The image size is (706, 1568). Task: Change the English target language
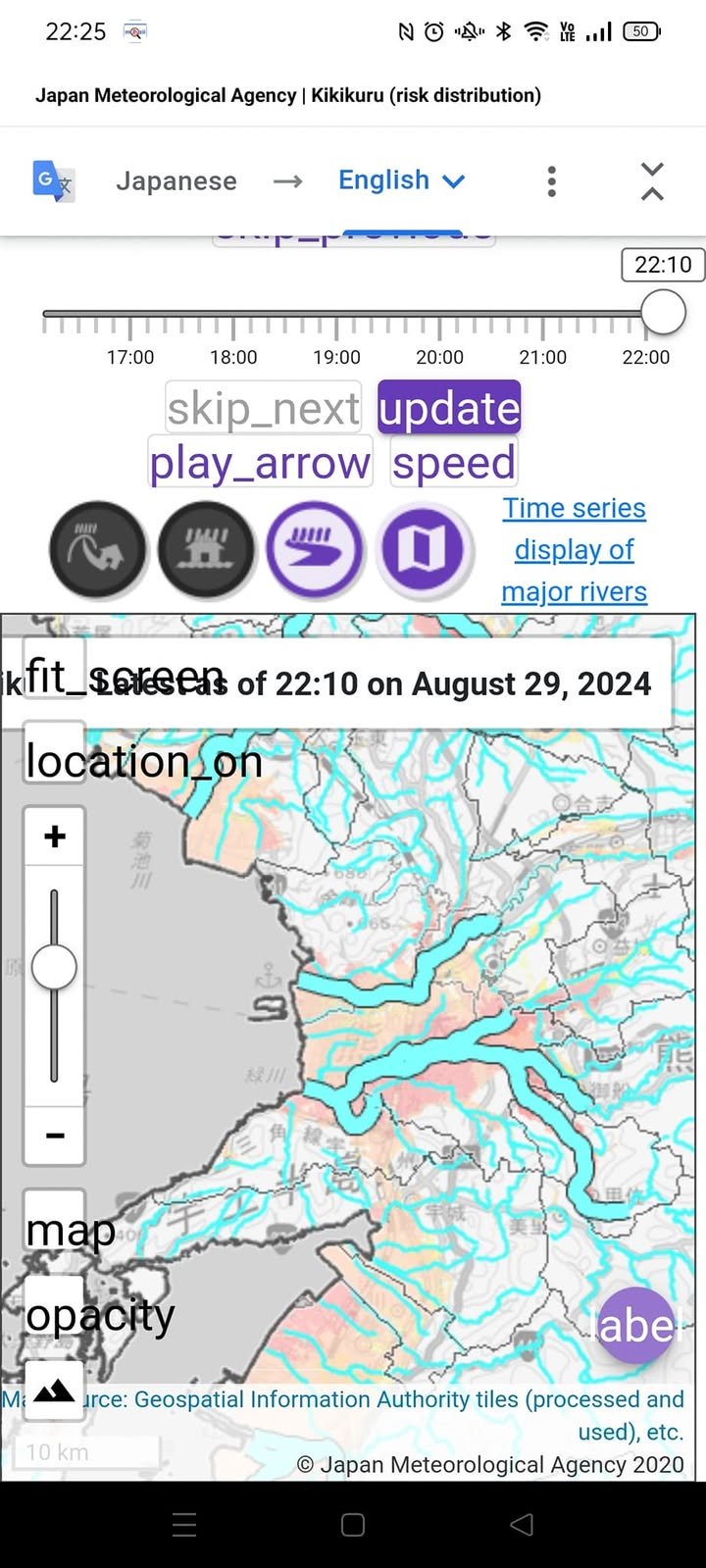[x=400, y=180]
